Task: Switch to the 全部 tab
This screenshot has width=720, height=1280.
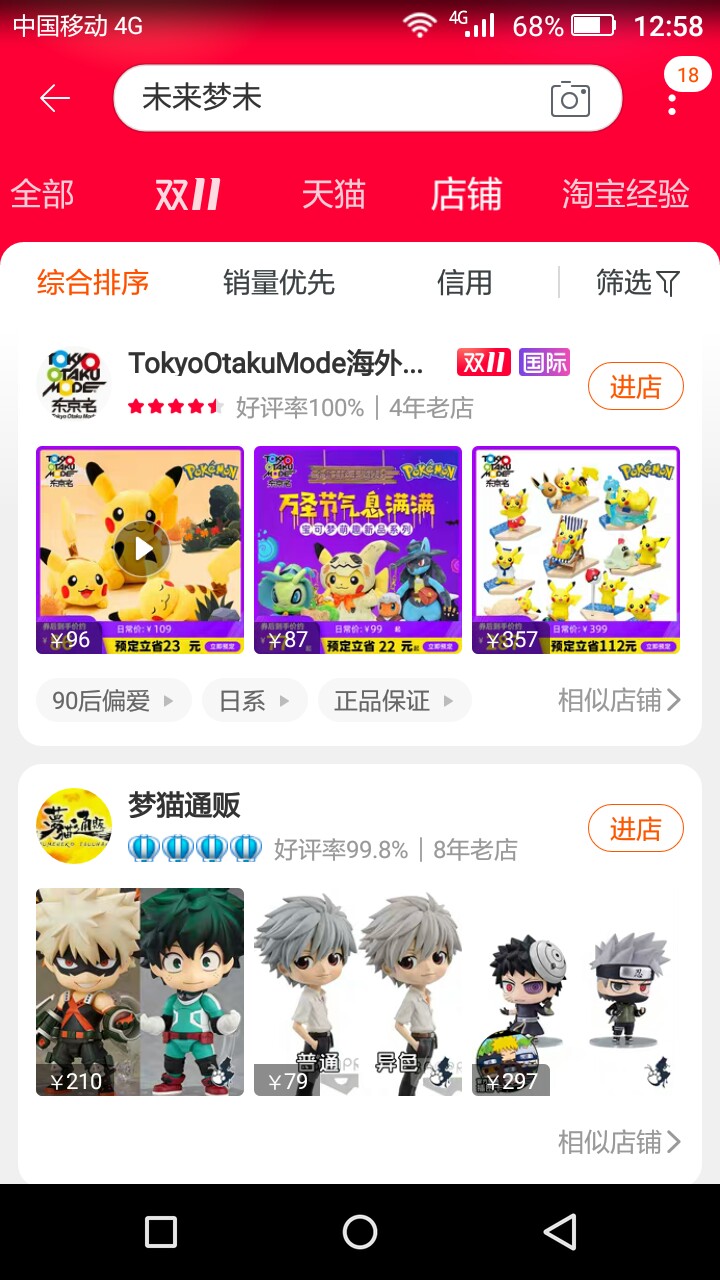Action: tap(42, 194)
